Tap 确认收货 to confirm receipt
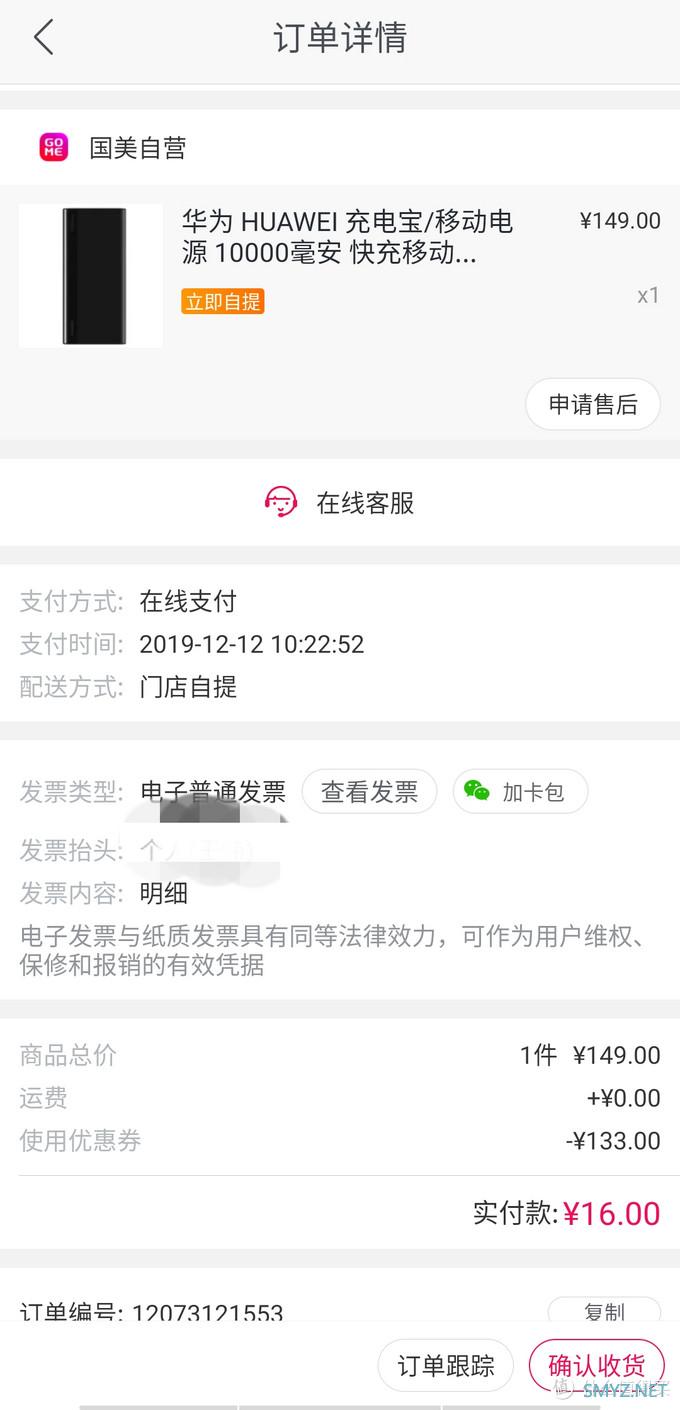 tap(597, 1365)
